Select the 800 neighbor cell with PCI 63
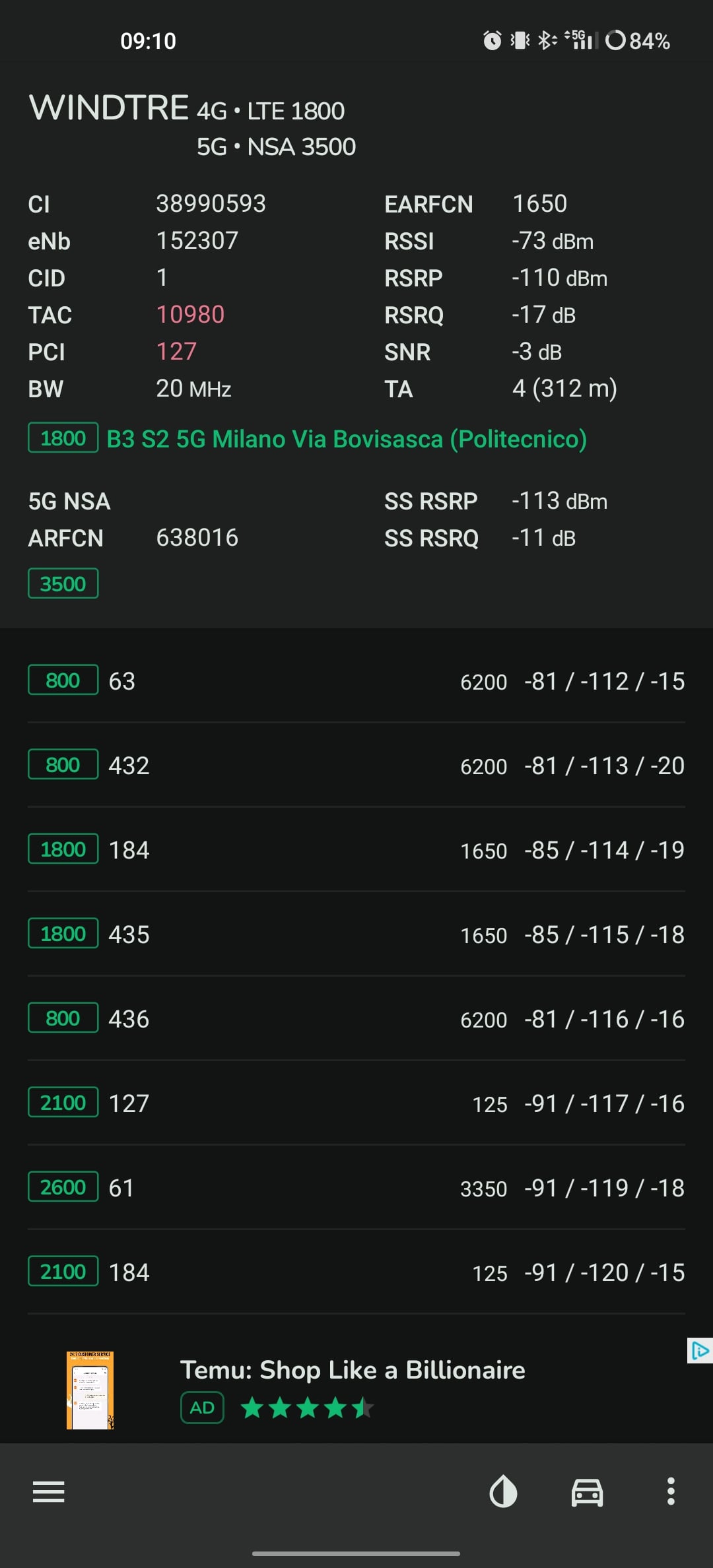713x1568 pixels. click(356, 681)
